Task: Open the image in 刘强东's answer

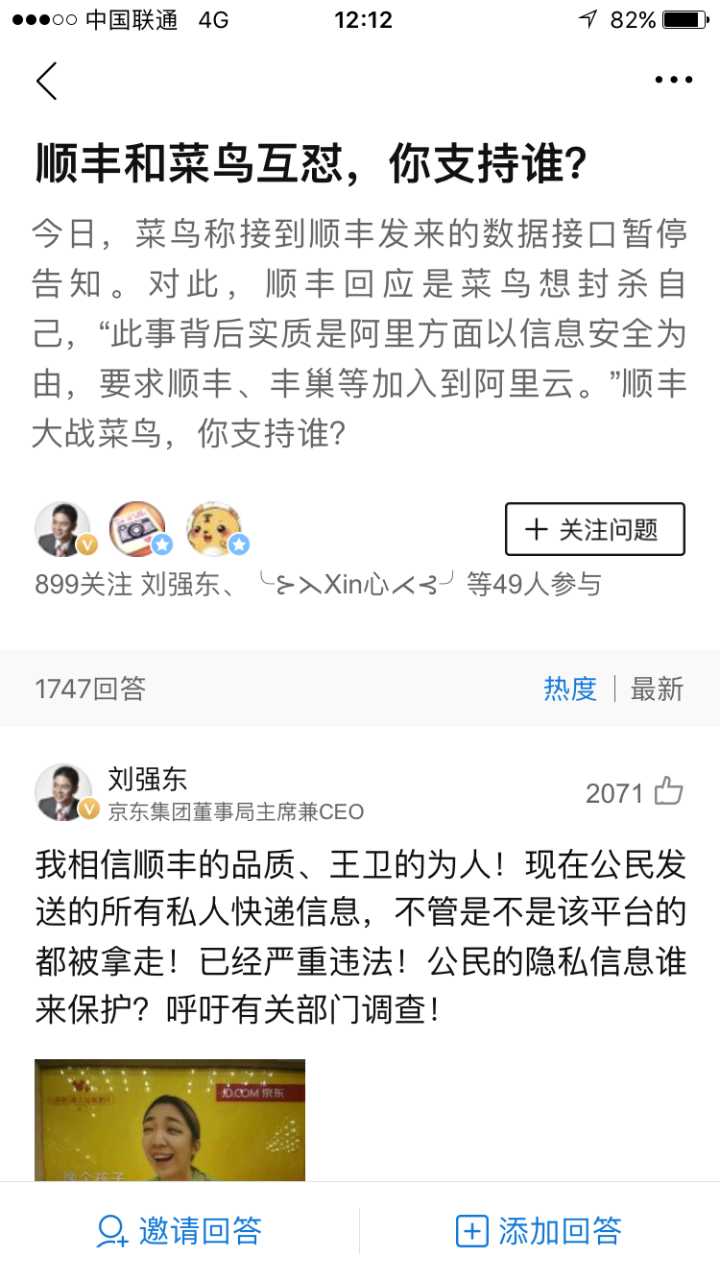Action: [170, 1120]
